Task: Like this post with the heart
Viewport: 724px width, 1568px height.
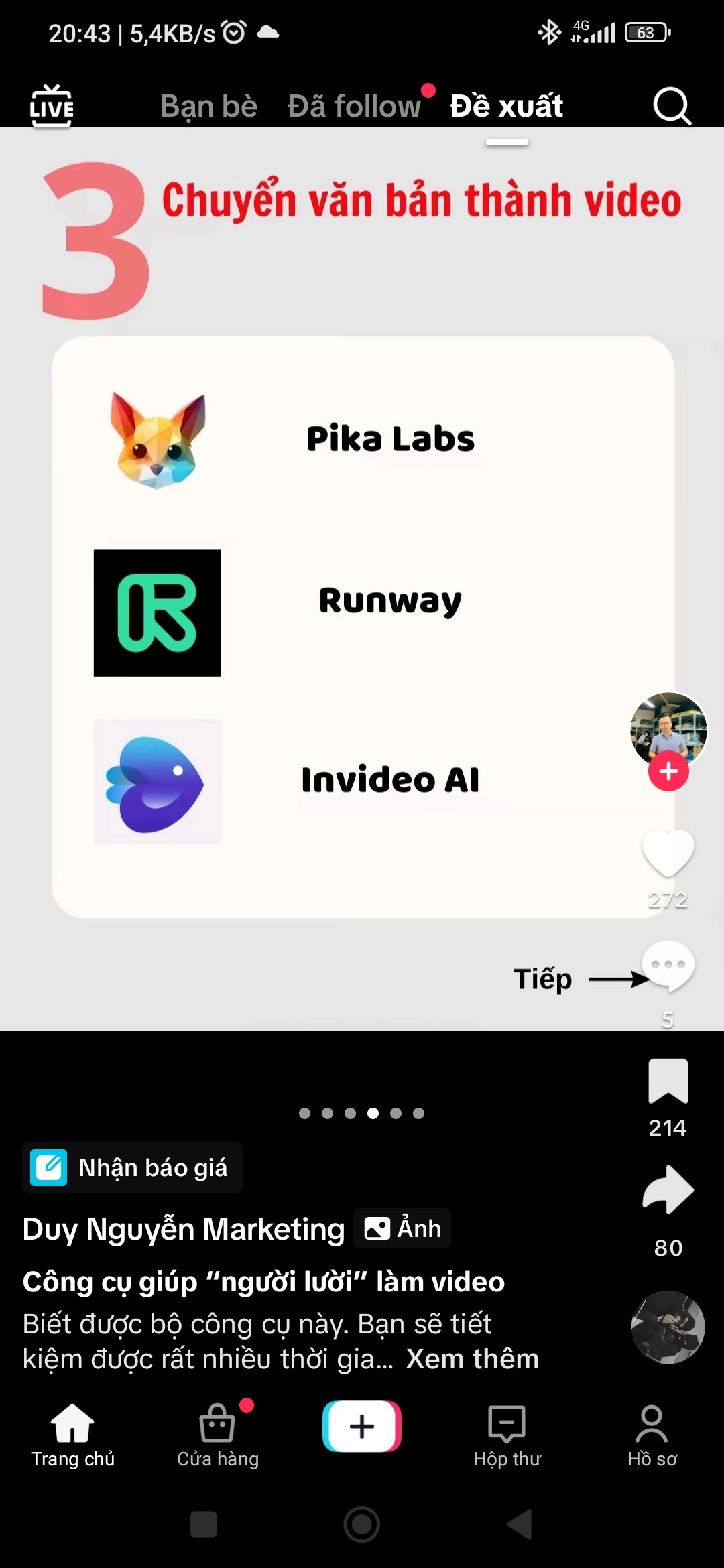Action: [x=668, y=853]
